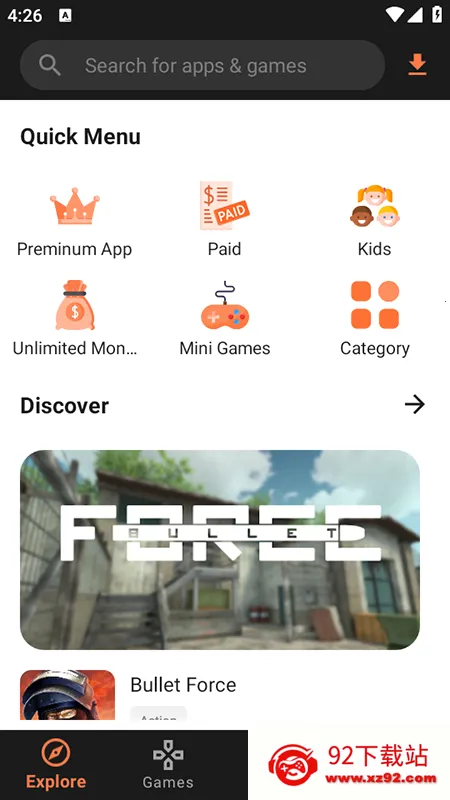Open the Bullet Force banner
Screen dimensions: 450x800
coord(220,549)
